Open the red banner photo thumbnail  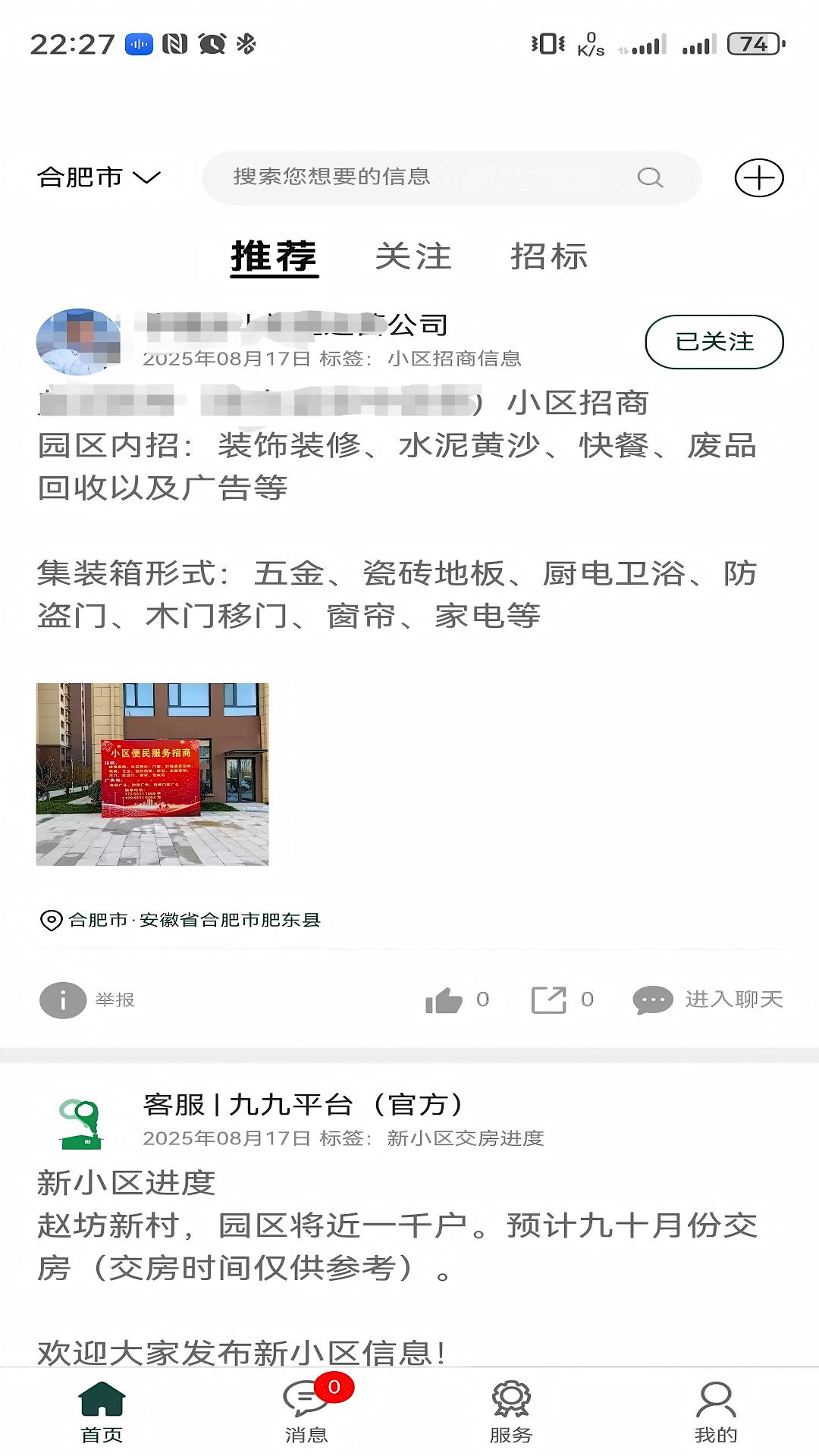point(151,773)
